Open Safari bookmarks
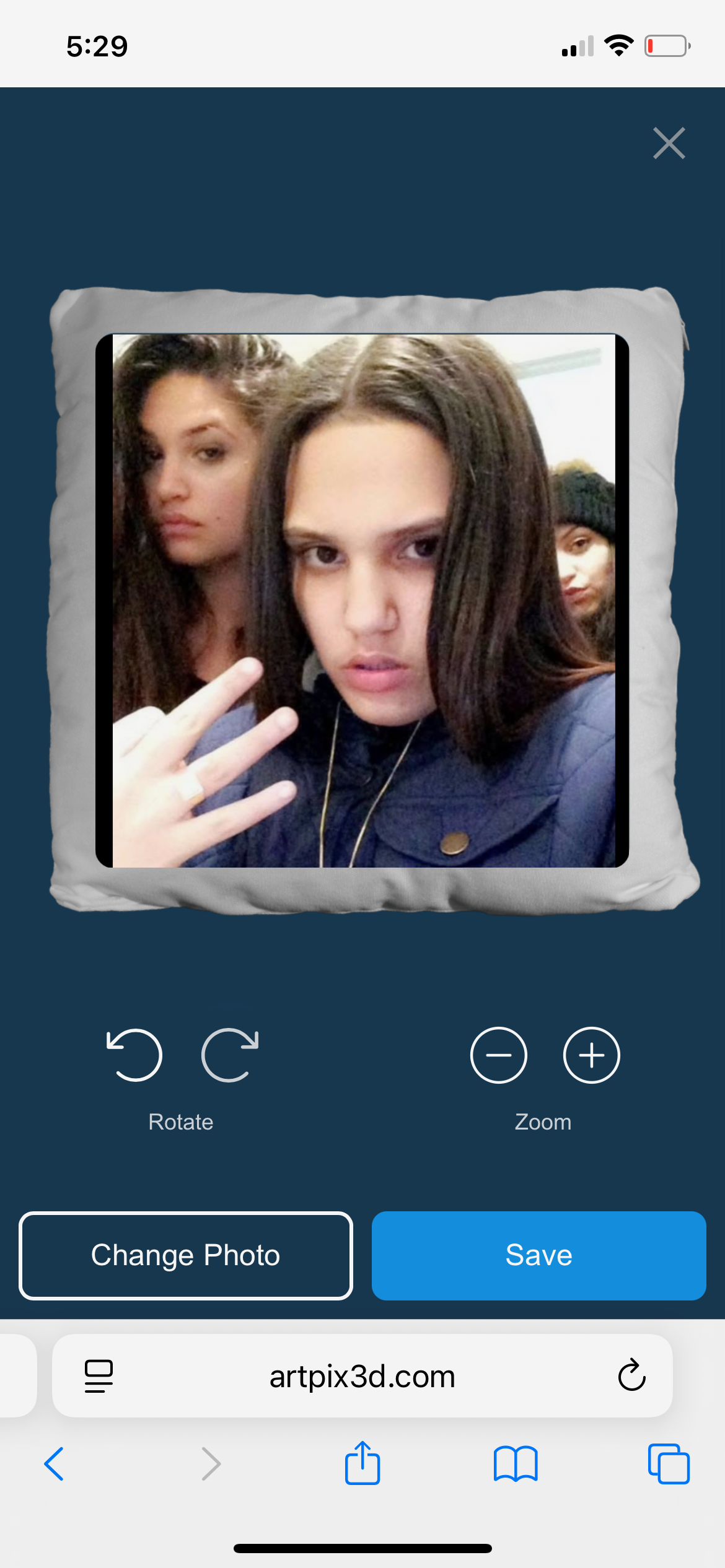 pyautogui.click(x=516, y=1464)
